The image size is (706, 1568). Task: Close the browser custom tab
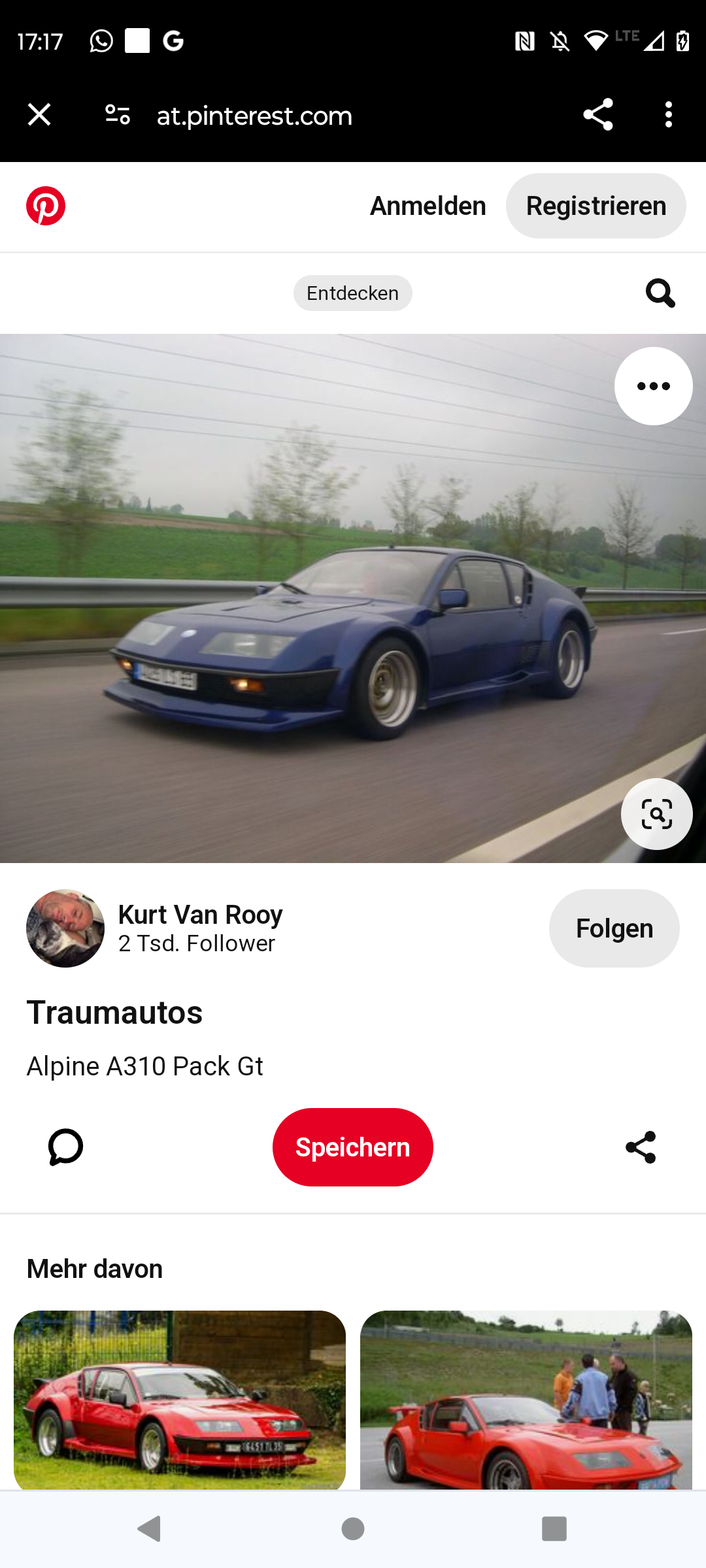click(x=39, y=115)
